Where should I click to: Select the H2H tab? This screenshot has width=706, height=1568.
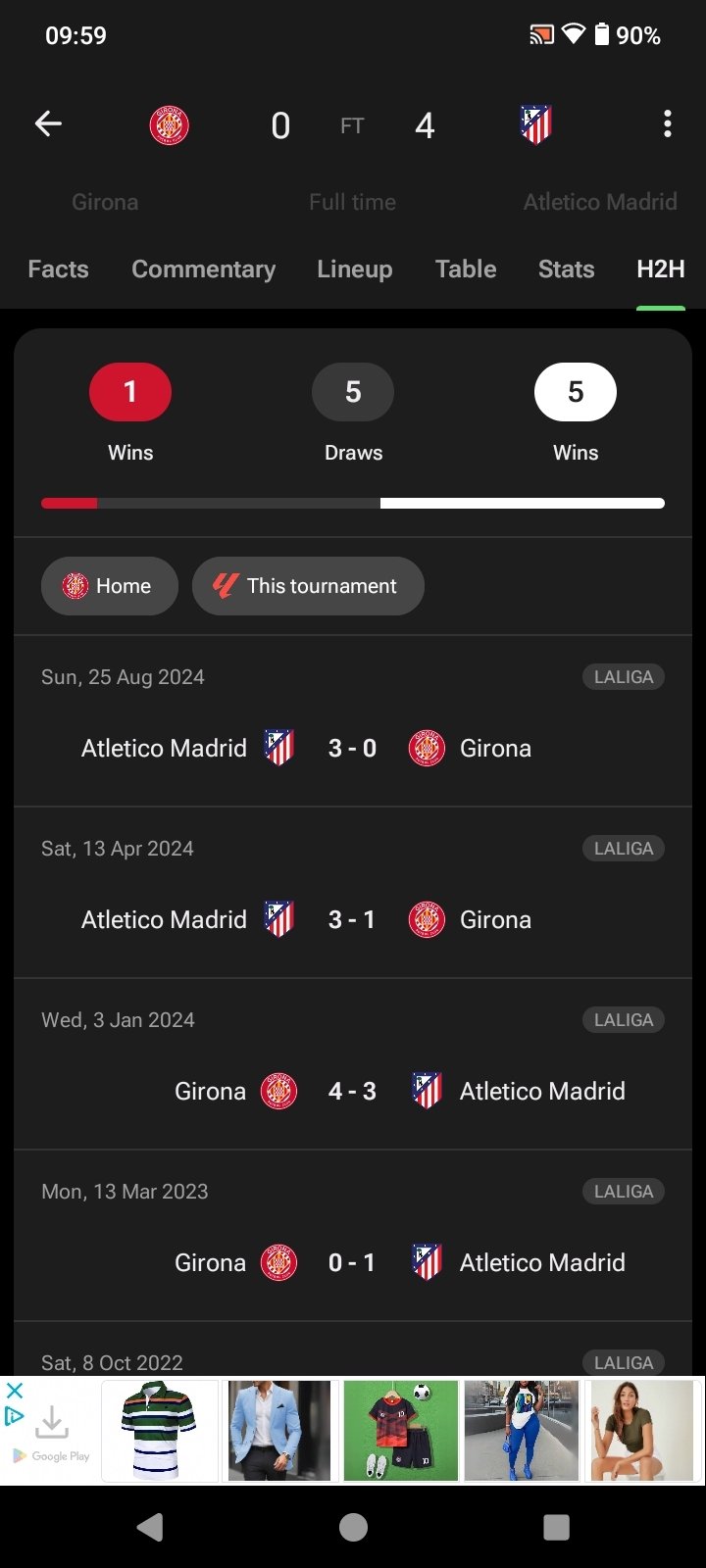660,269
